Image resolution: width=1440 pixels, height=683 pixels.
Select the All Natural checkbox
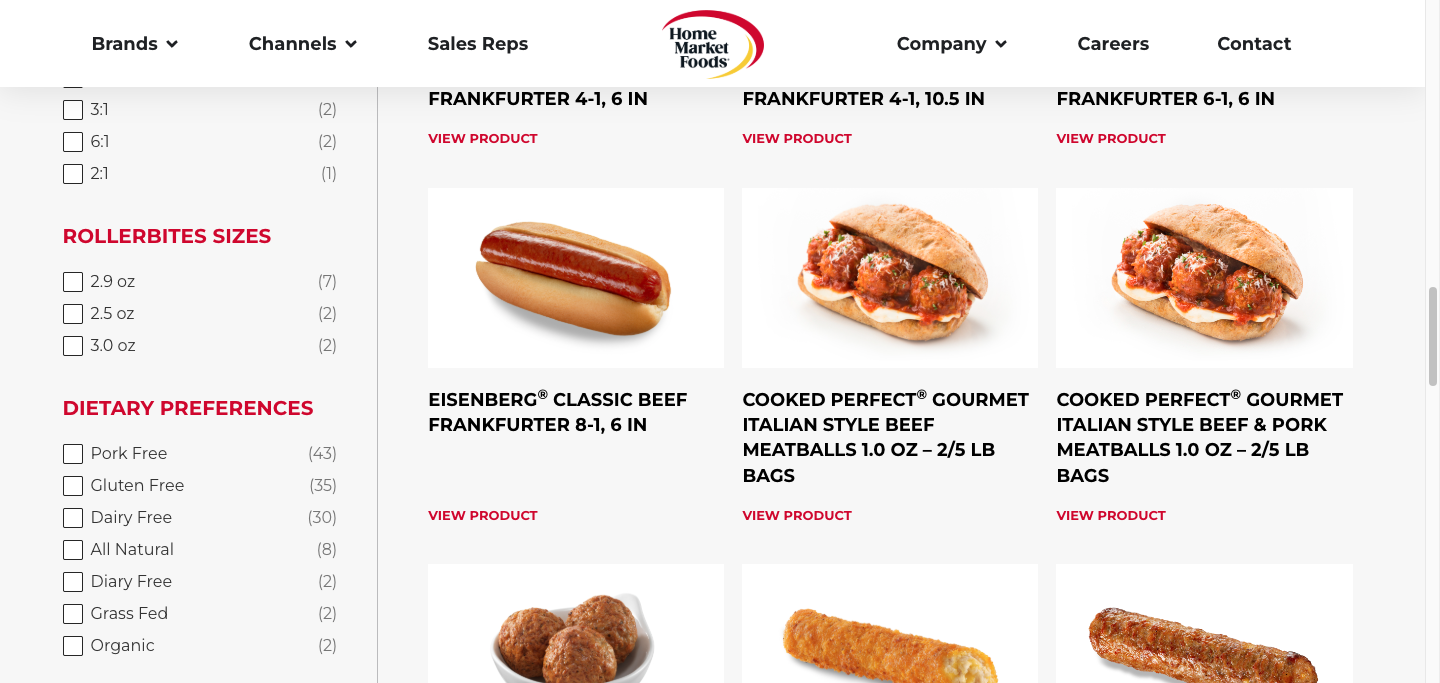(x=73, y=550)
